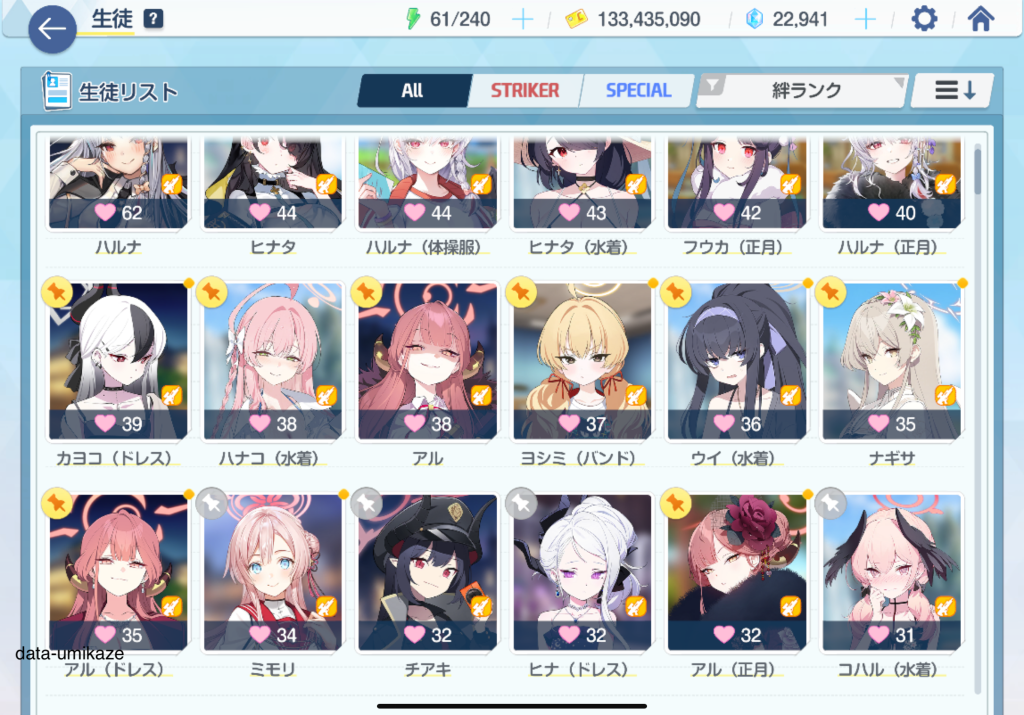
Task: Return to the home lobby
Action: 981,19
